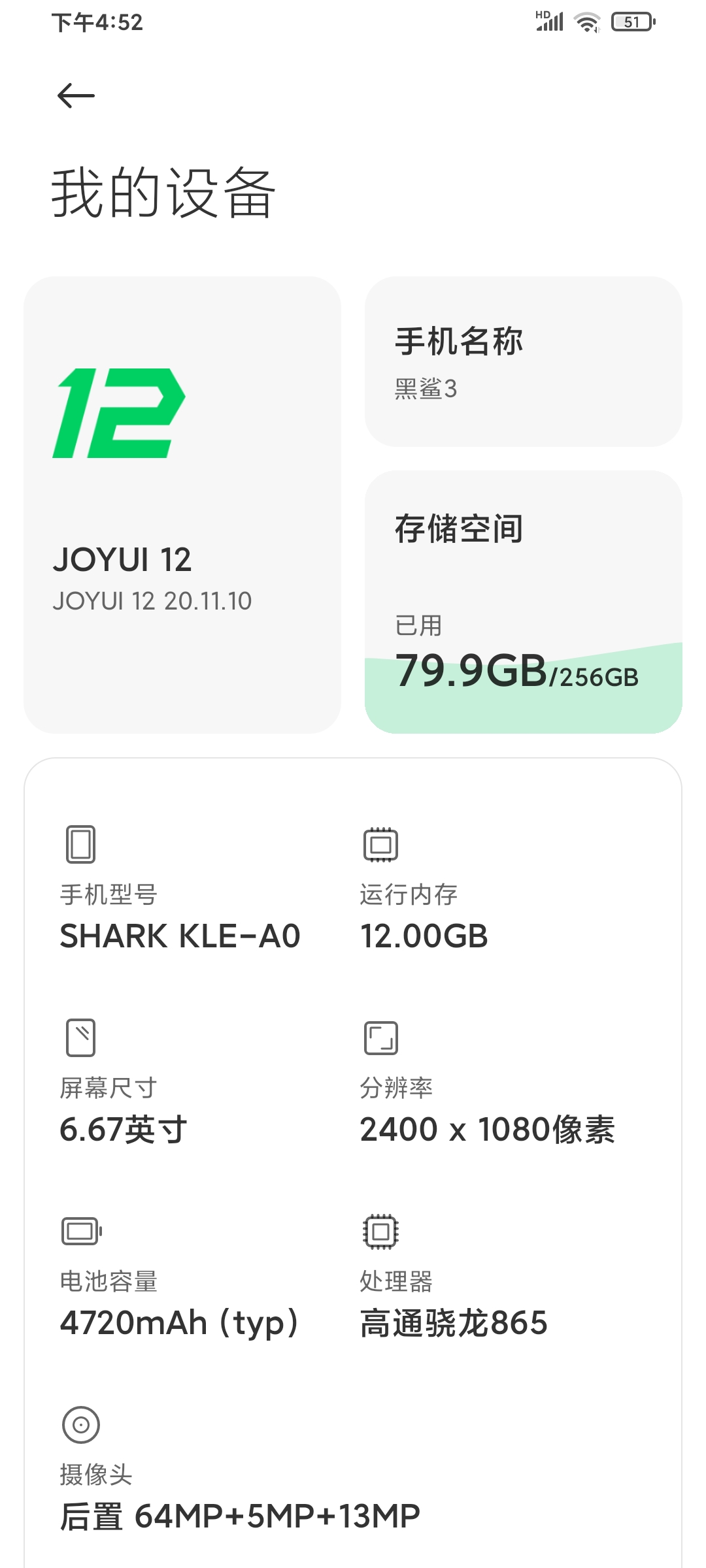The image size is (706, 1568).
Task: Open the 存储空间 storage card
Action: (x=523, y=601)
